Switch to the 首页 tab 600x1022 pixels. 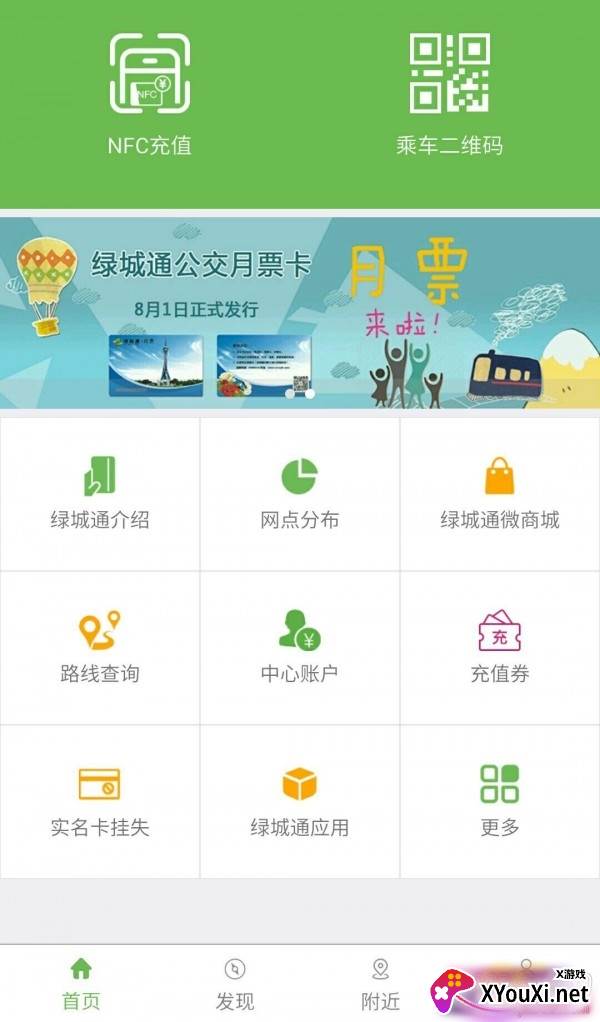tap(81, 984)
